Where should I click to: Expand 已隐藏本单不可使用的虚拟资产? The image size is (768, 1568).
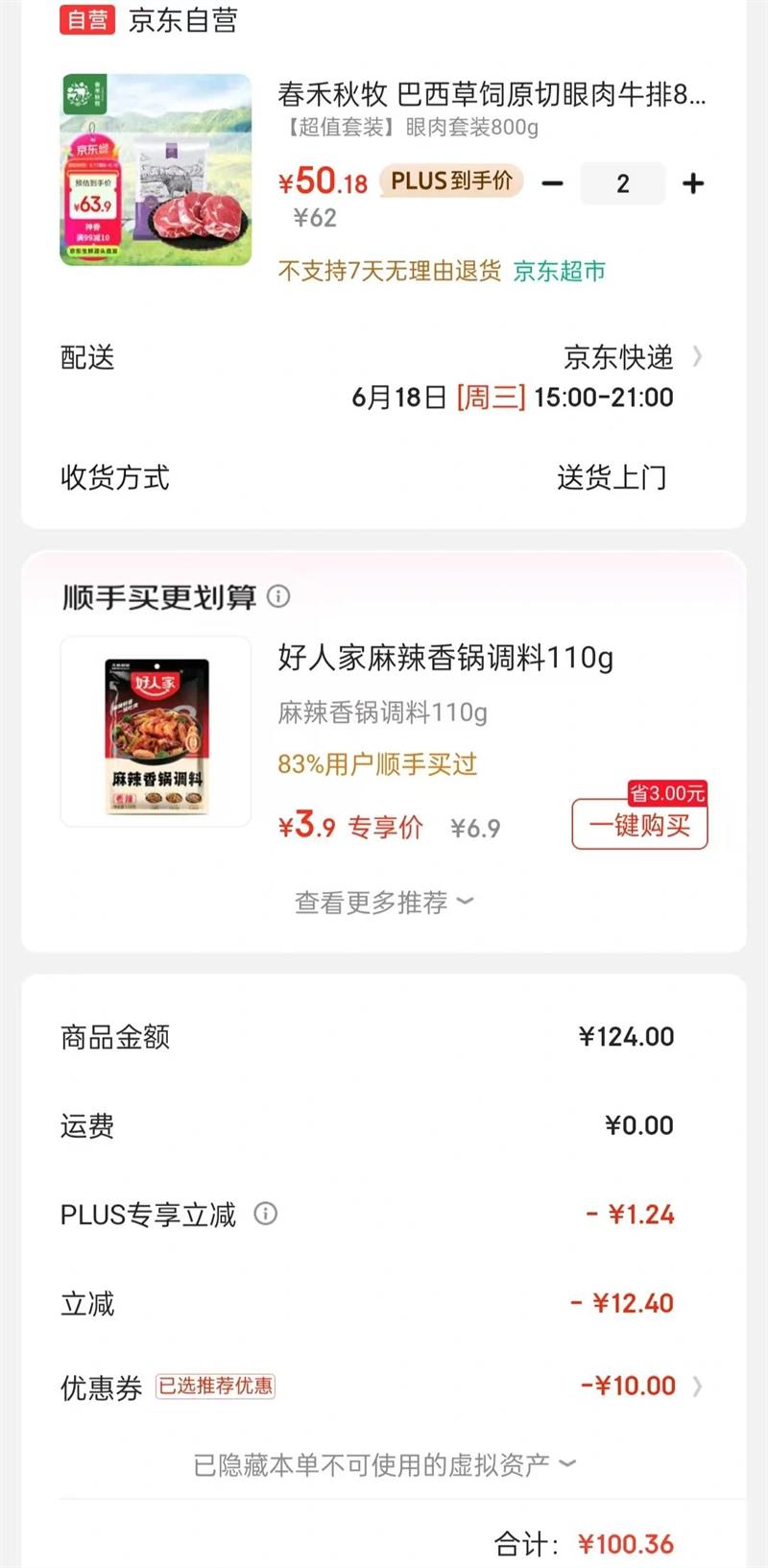[383, 1464]
